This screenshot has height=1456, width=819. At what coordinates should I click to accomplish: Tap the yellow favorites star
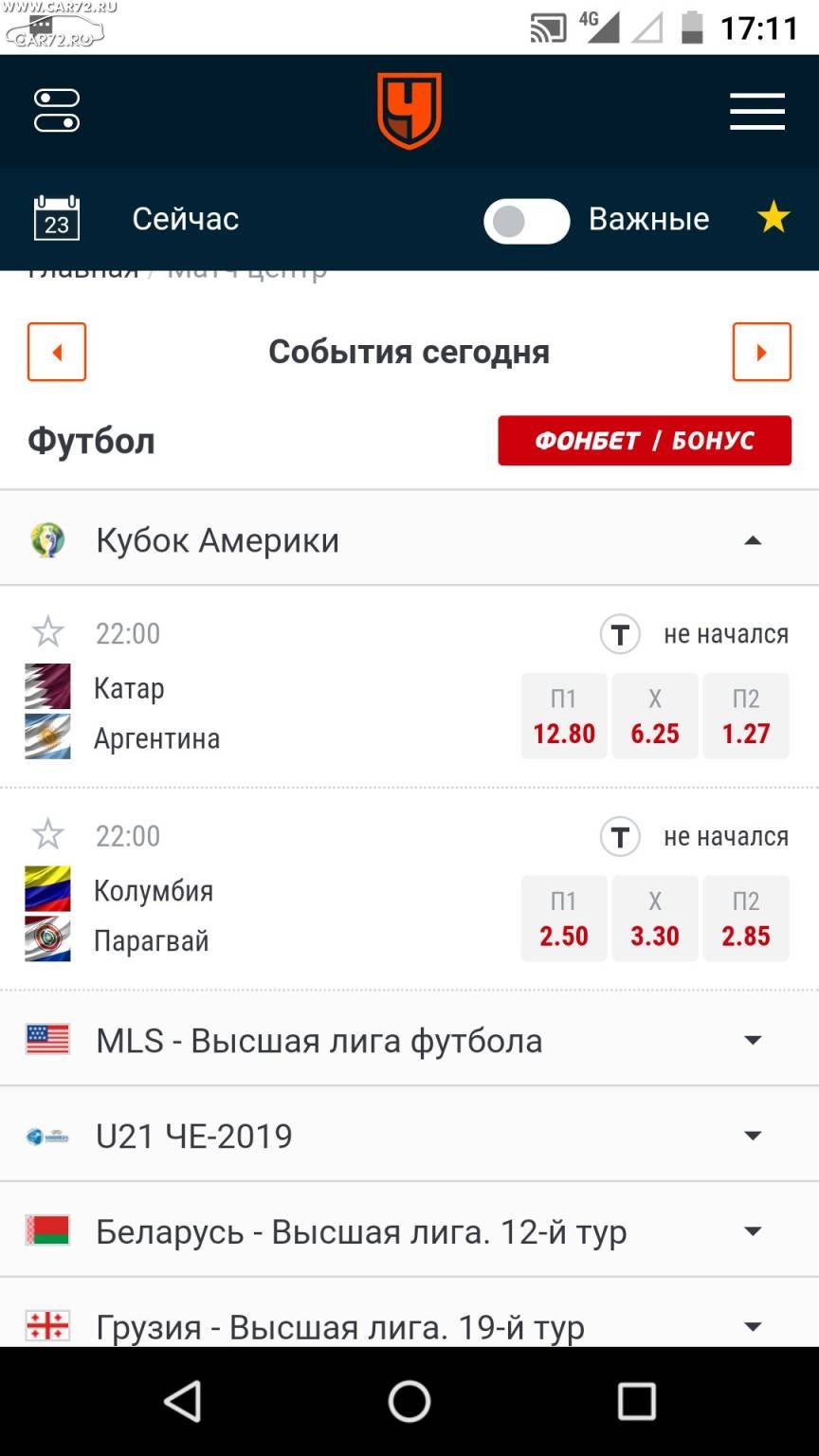(773, 218)
